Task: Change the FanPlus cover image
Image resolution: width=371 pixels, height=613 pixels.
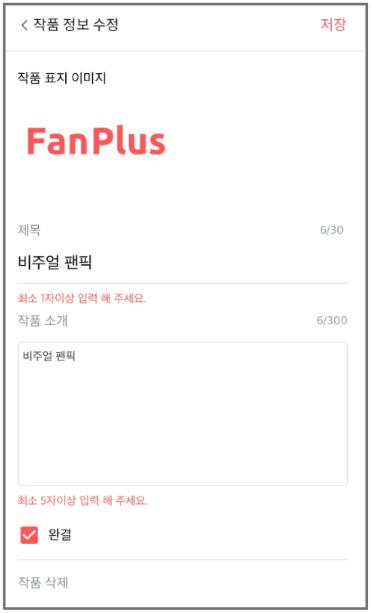Action: click(x=96, y=142)
